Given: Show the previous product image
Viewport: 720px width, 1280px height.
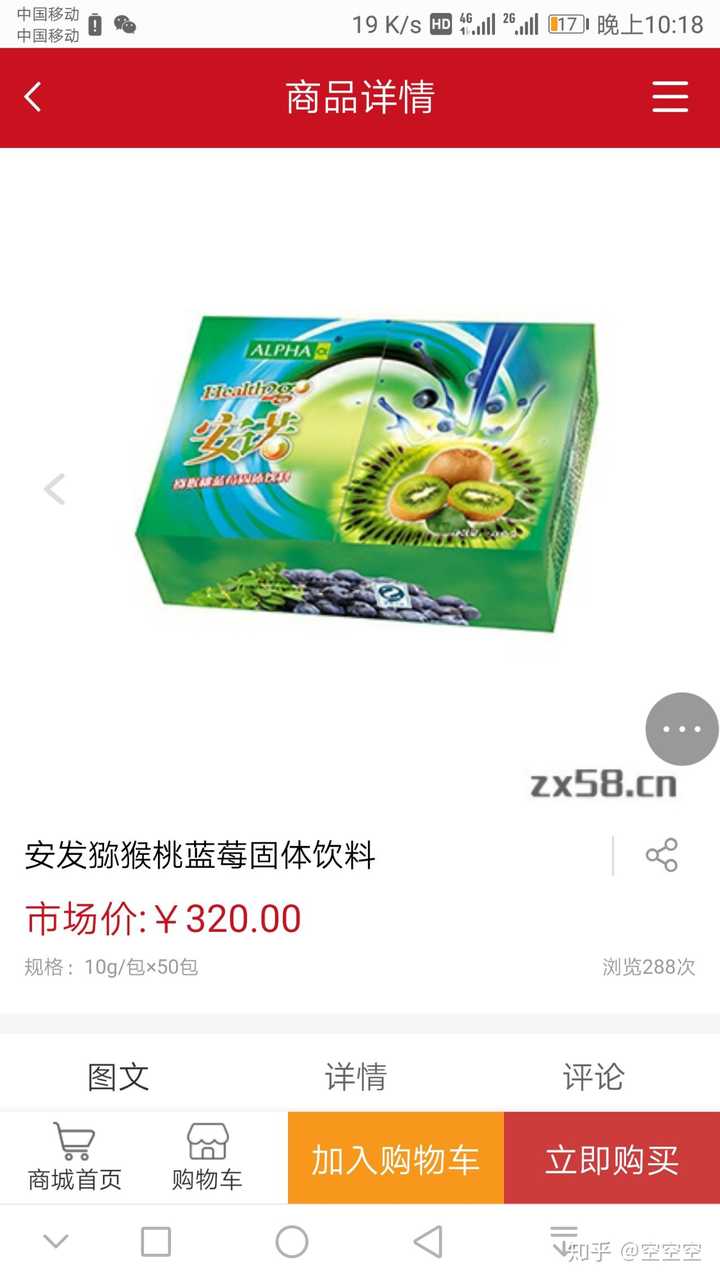Looking at the screenshot, I should (54, 489).
